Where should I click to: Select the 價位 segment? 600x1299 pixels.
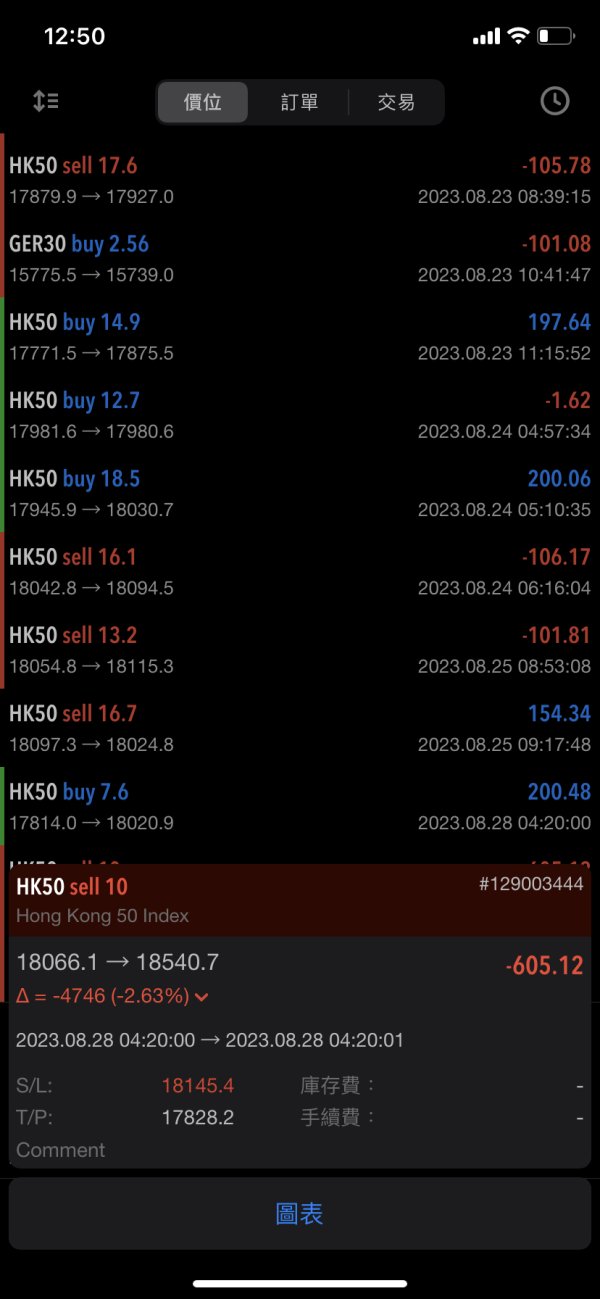point(203,102)
